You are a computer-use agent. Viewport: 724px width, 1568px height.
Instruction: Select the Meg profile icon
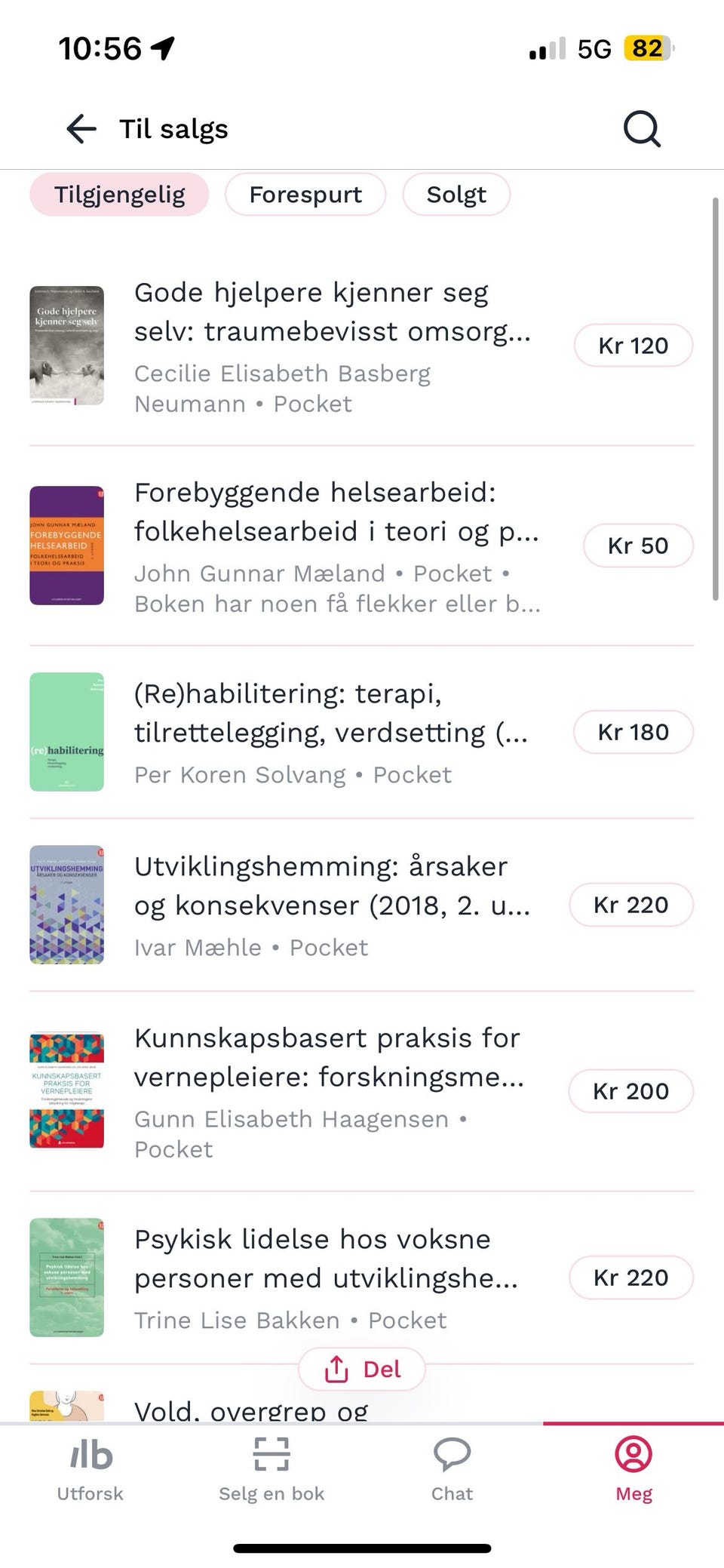coord(633,1453)
